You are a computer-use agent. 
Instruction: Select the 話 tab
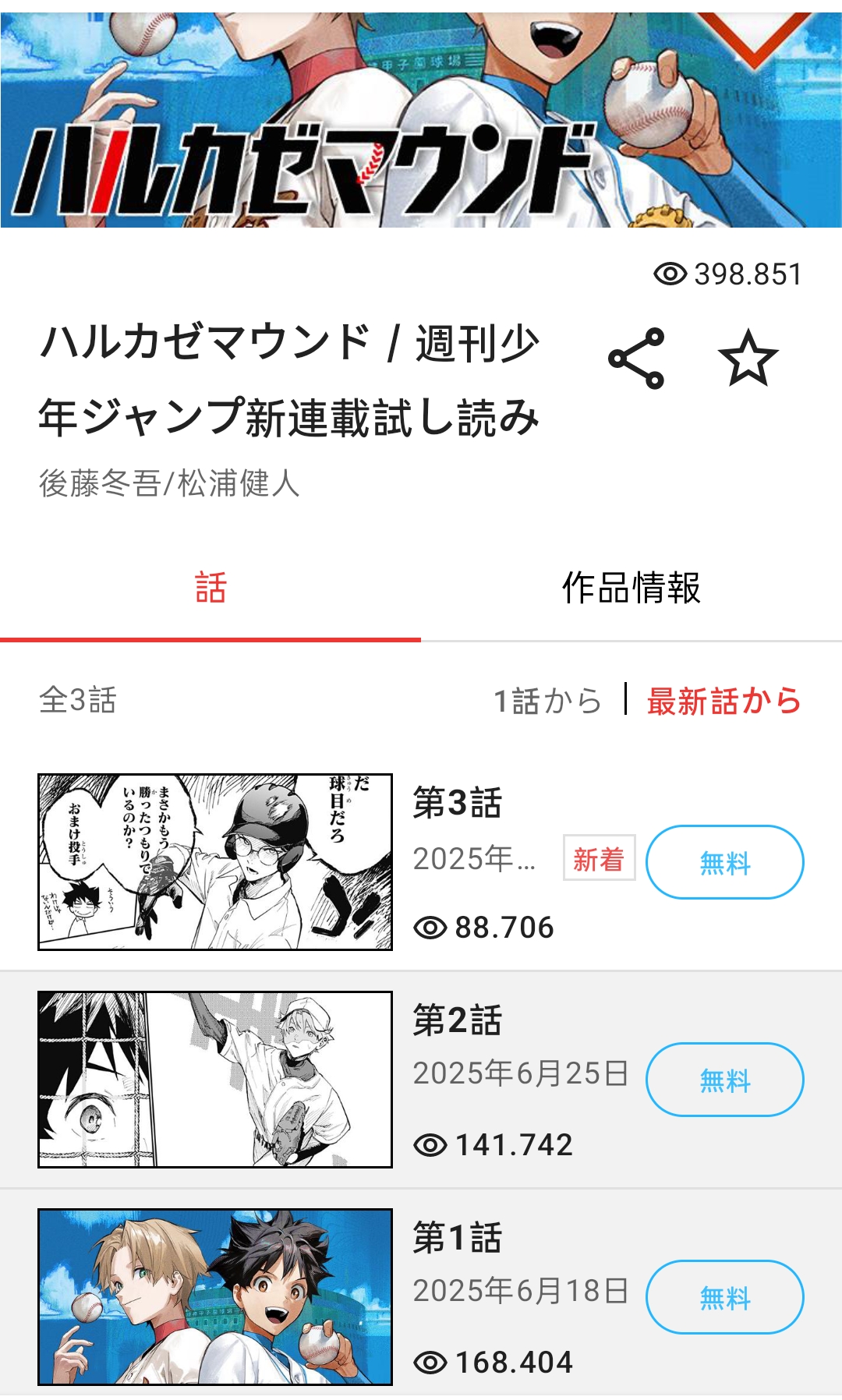210,588
